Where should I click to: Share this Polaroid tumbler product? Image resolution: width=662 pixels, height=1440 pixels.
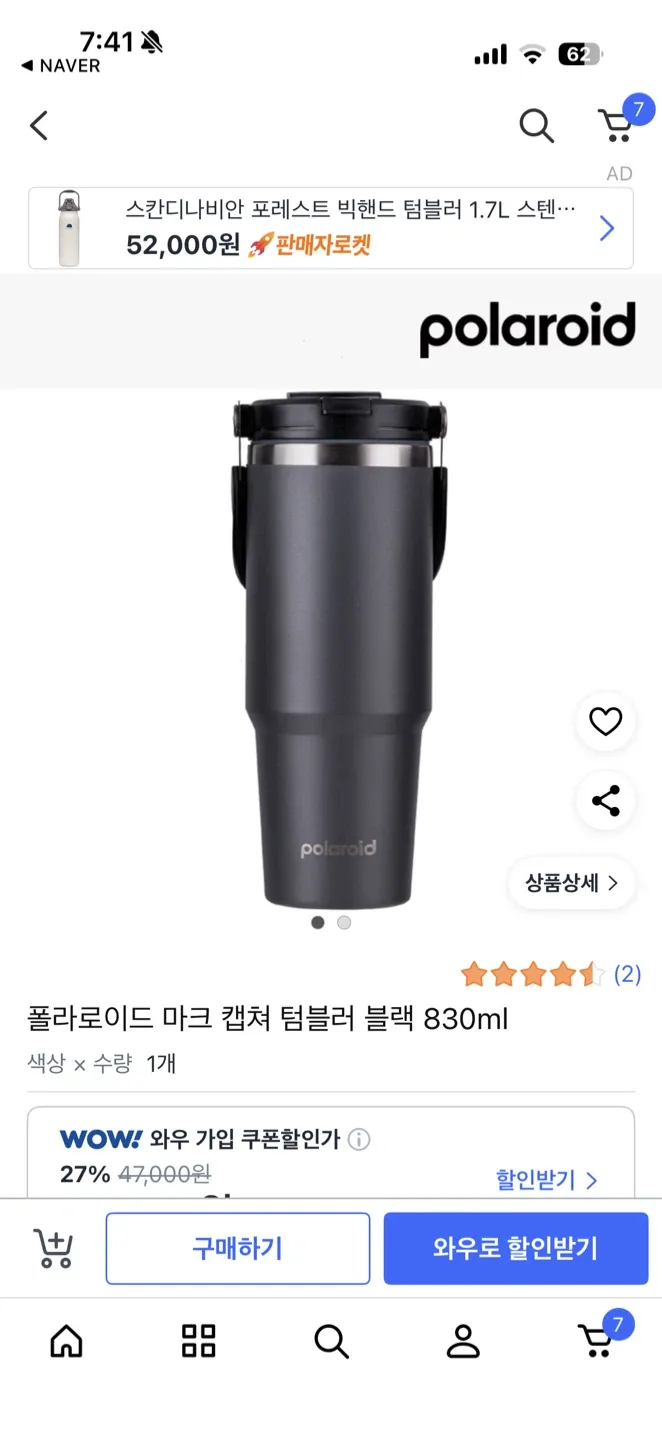pos(605,800)
